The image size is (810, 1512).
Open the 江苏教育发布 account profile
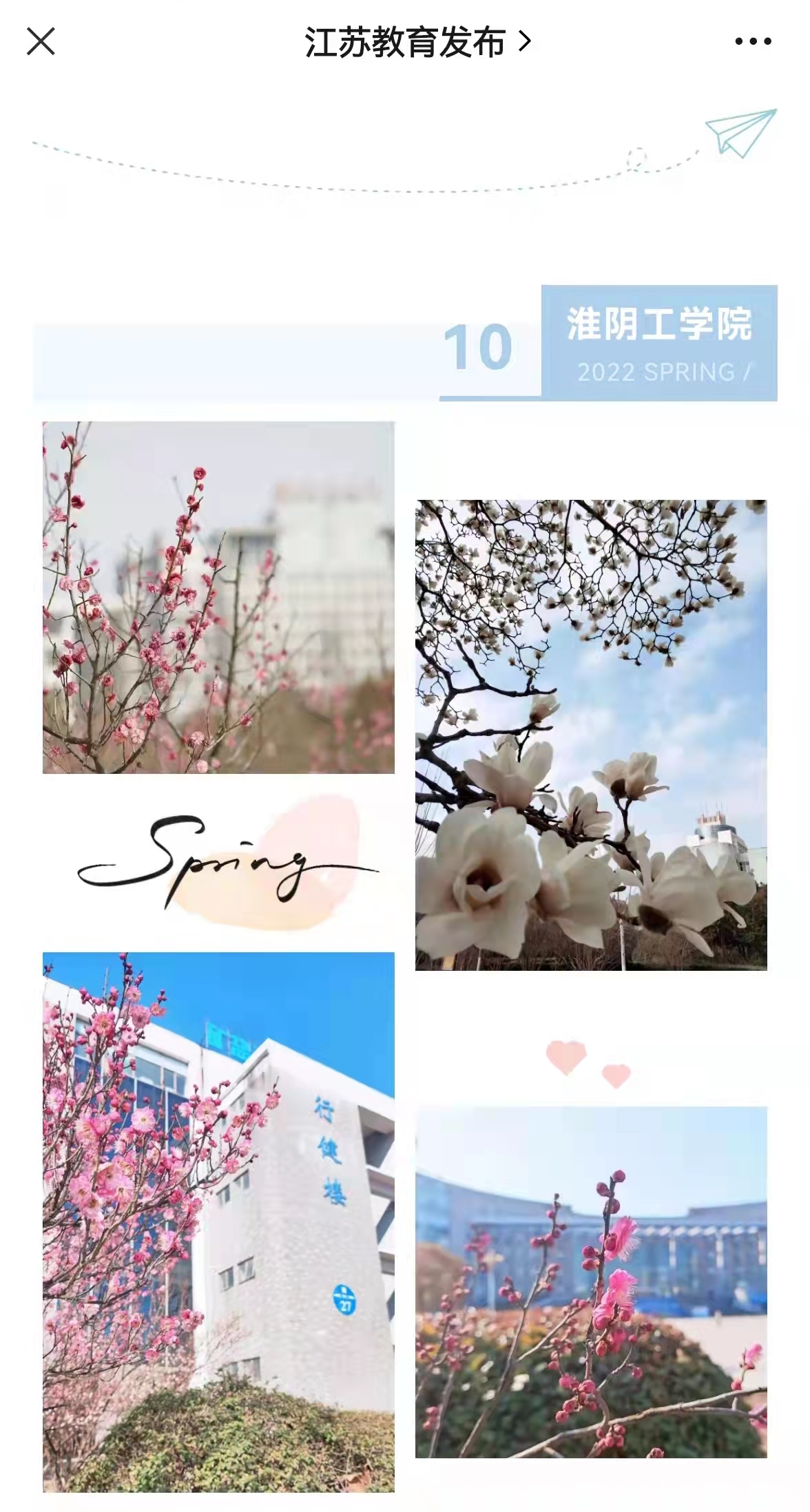pos(417,42)
